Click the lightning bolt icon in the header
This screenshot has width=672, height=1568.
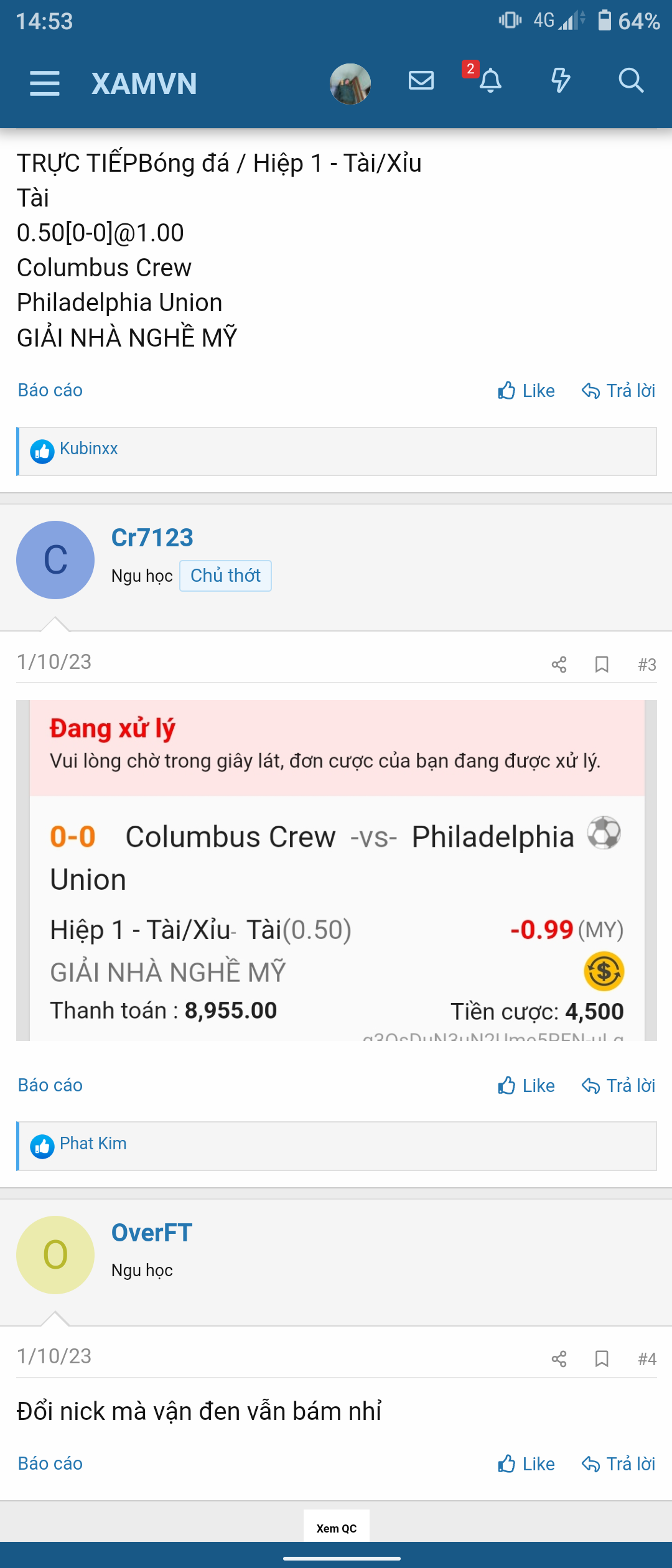(x=561, y=82)
